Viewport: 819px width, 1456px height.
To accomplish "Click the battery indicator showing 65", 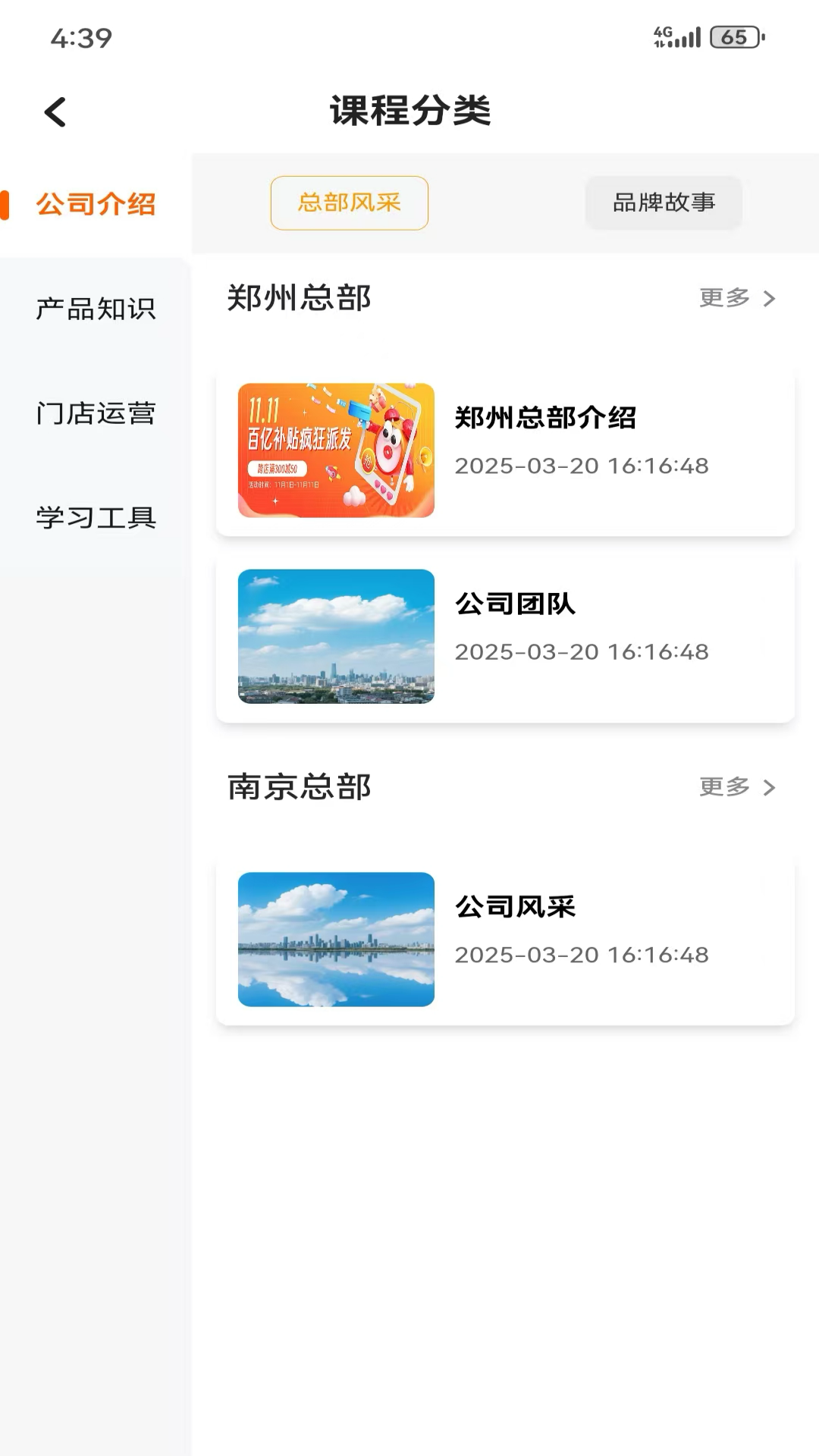I will click(x=732, y=35).
